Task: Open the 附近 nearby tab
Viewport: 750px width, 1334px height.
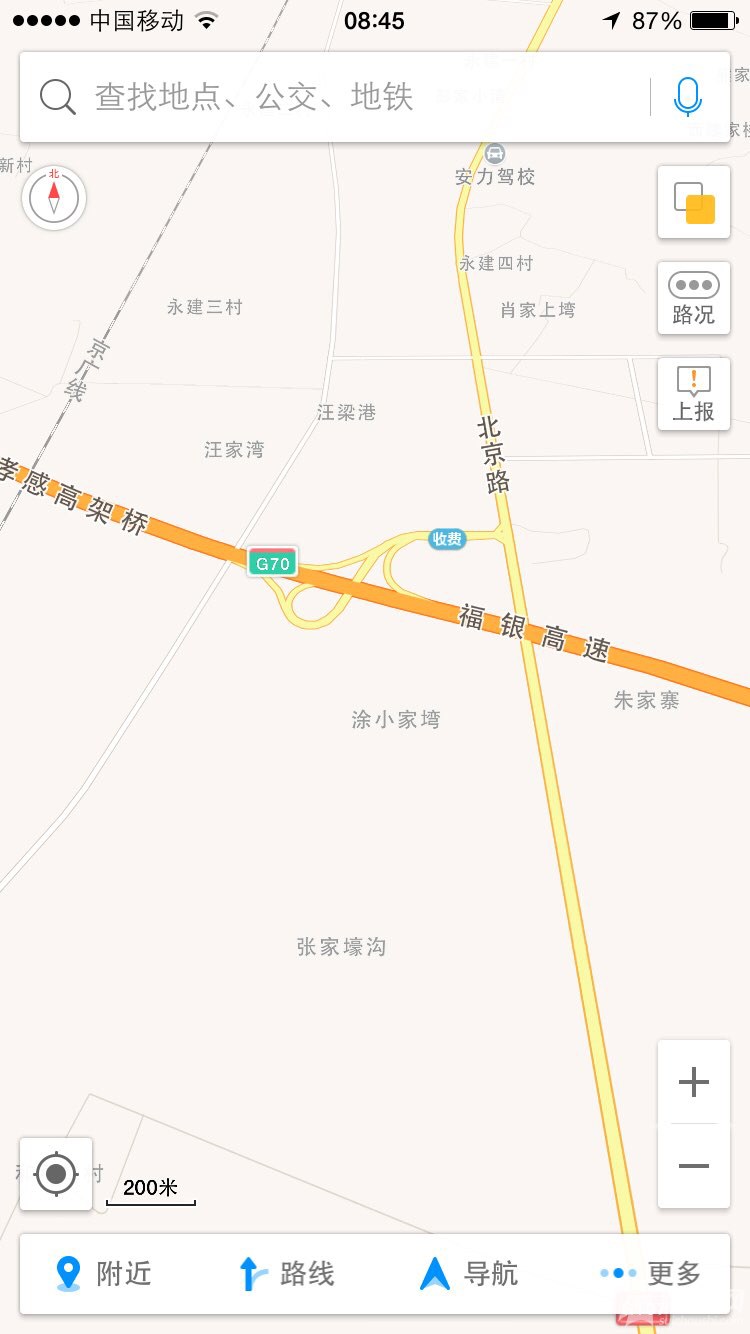Action: [x=103, y=1274]
